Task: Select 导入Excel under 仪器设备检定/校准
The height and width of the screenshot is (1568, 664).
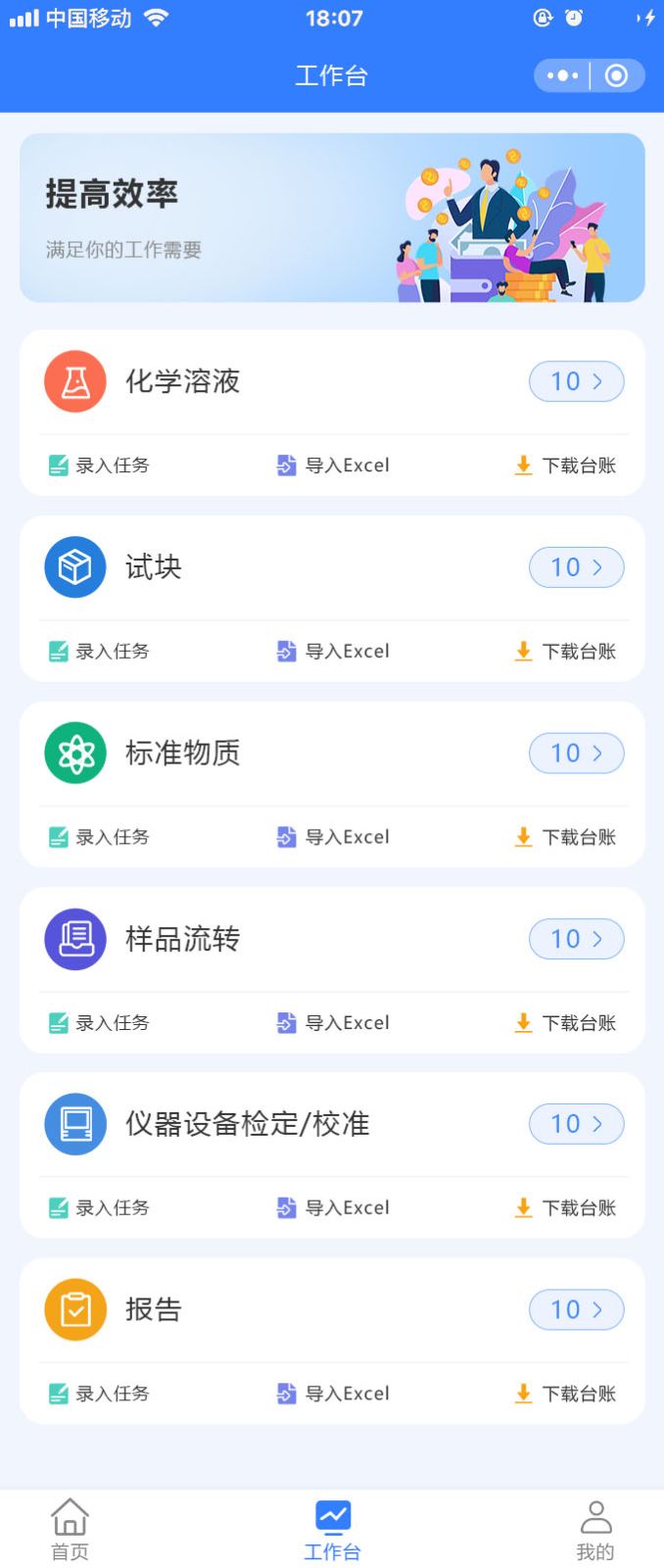Action: click(x=333, y=1207)
